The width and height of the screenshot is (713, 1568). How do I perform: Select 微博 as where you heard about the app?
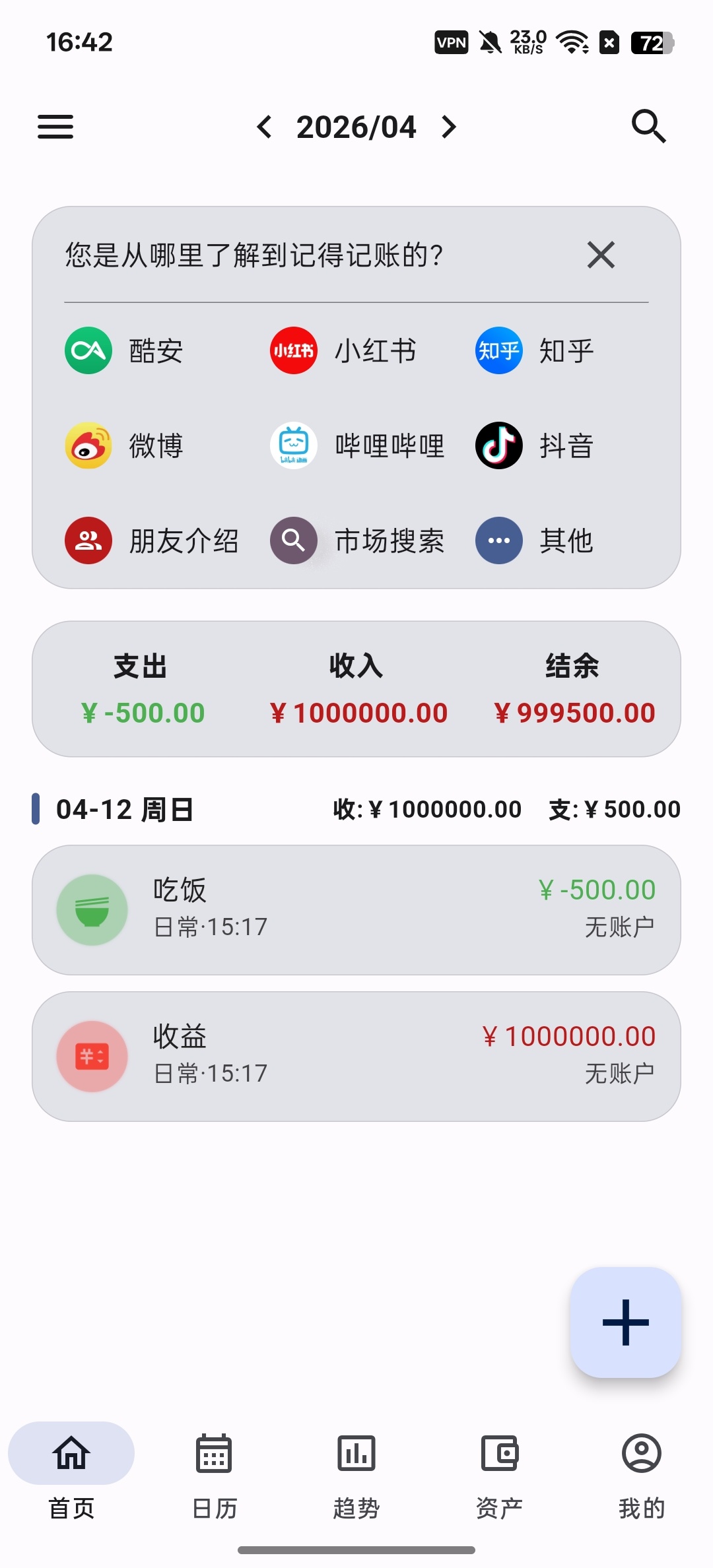click(125, 445)
